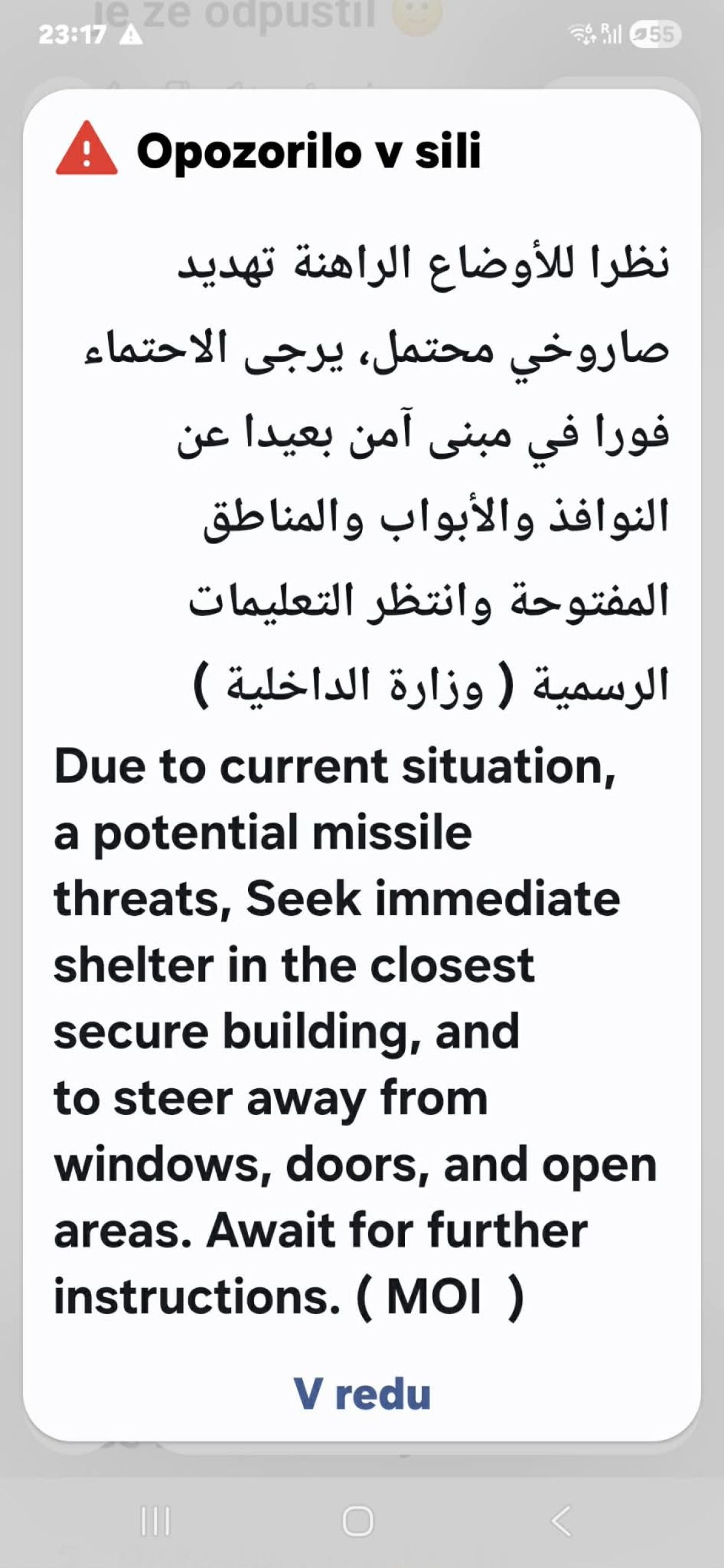Tap the system back button
This screenshot has height=1568, width=724.
[562, 1521]
